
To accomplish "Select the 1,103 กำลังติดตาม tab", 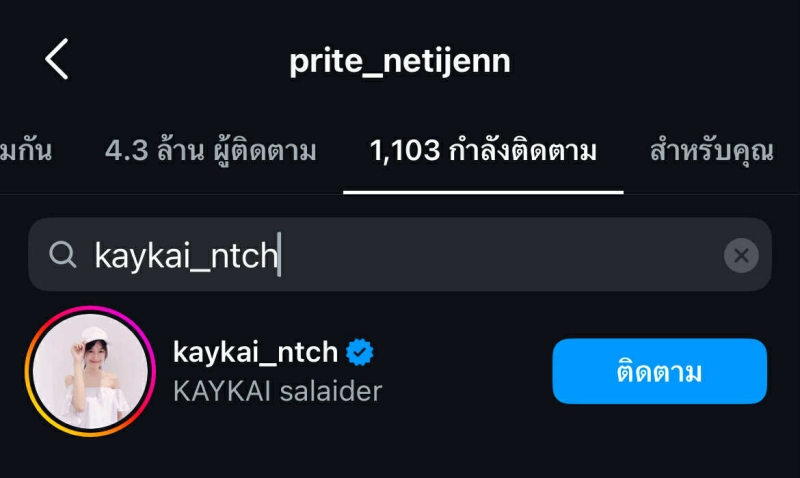I will click(x=483, y=152).
